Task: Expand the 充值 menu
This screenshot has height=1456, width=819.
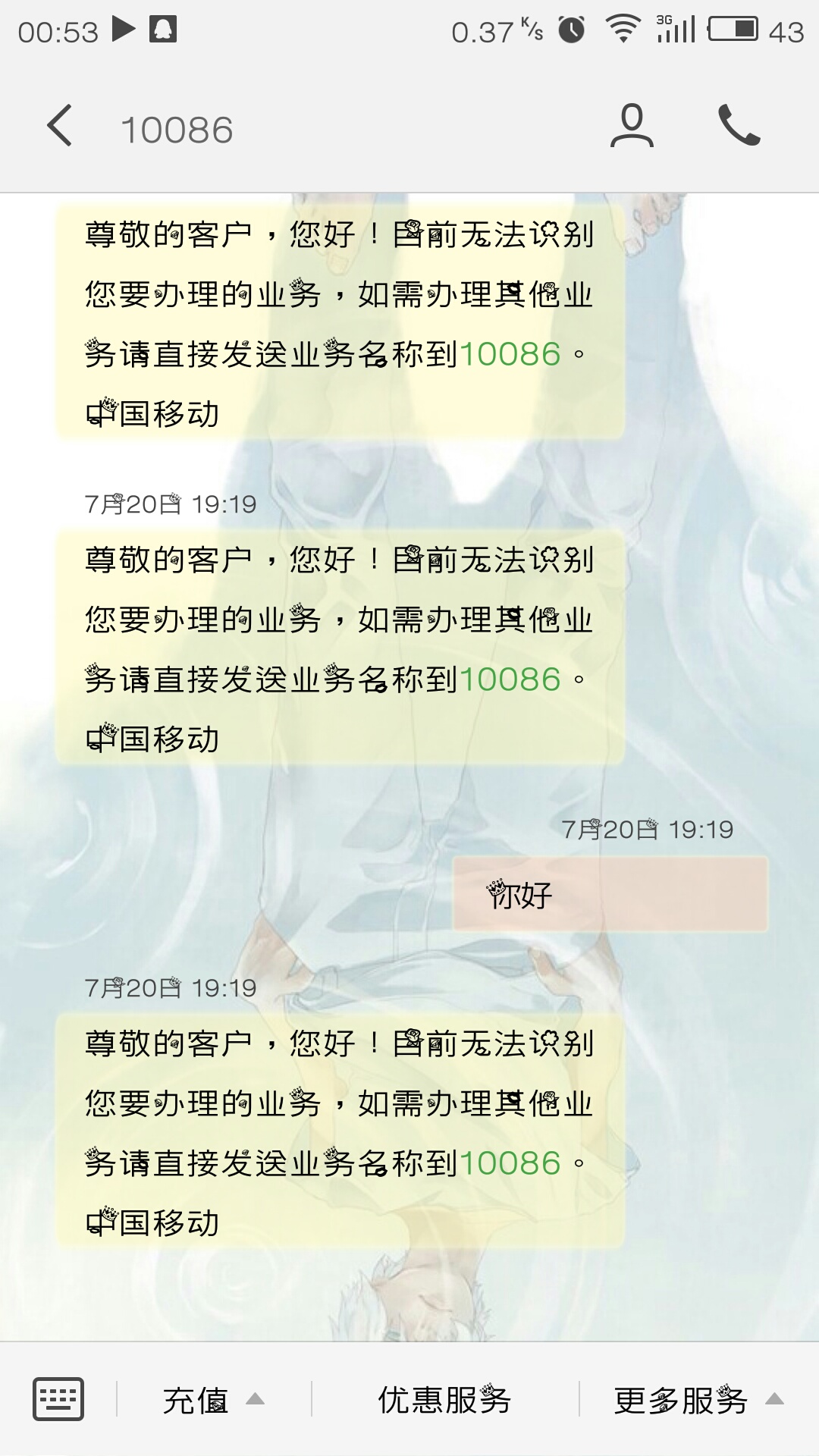Action: point(214,1400)
